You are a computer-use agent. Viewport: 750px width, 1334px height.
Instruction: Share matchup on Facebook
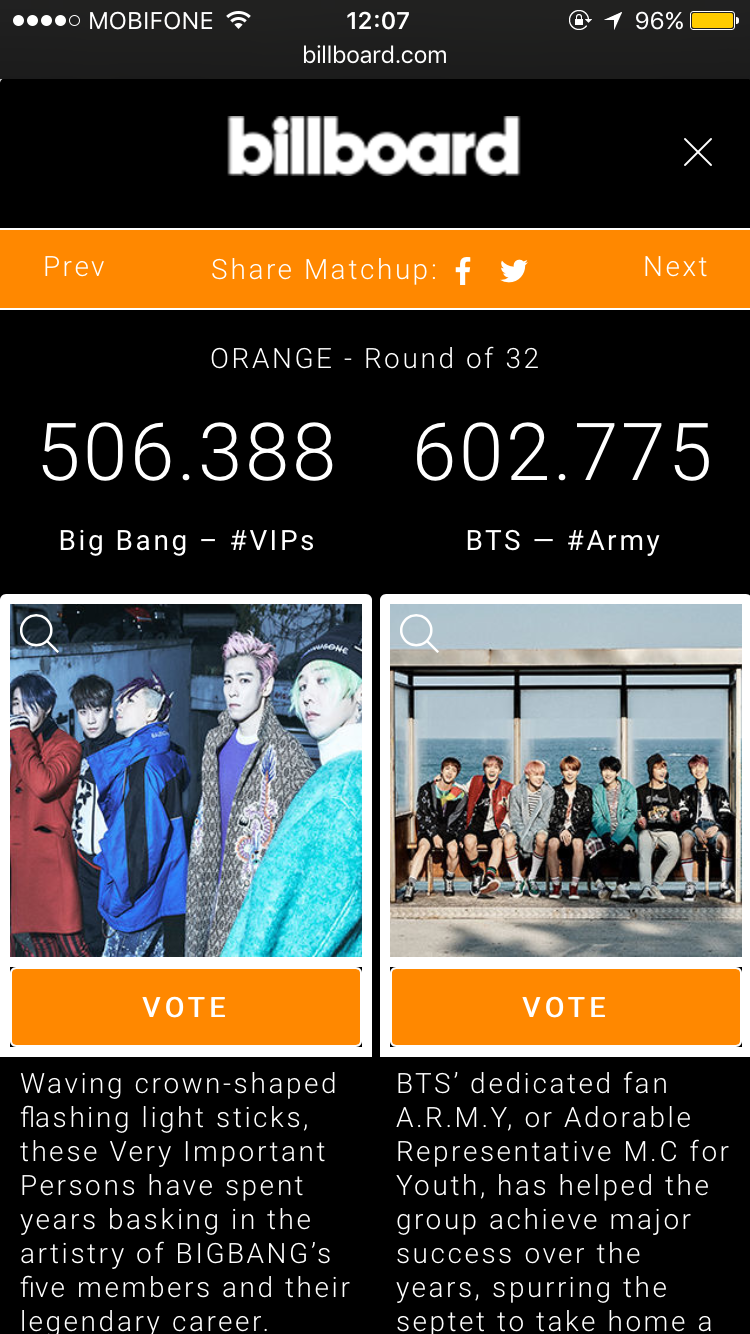click(463, 271)
